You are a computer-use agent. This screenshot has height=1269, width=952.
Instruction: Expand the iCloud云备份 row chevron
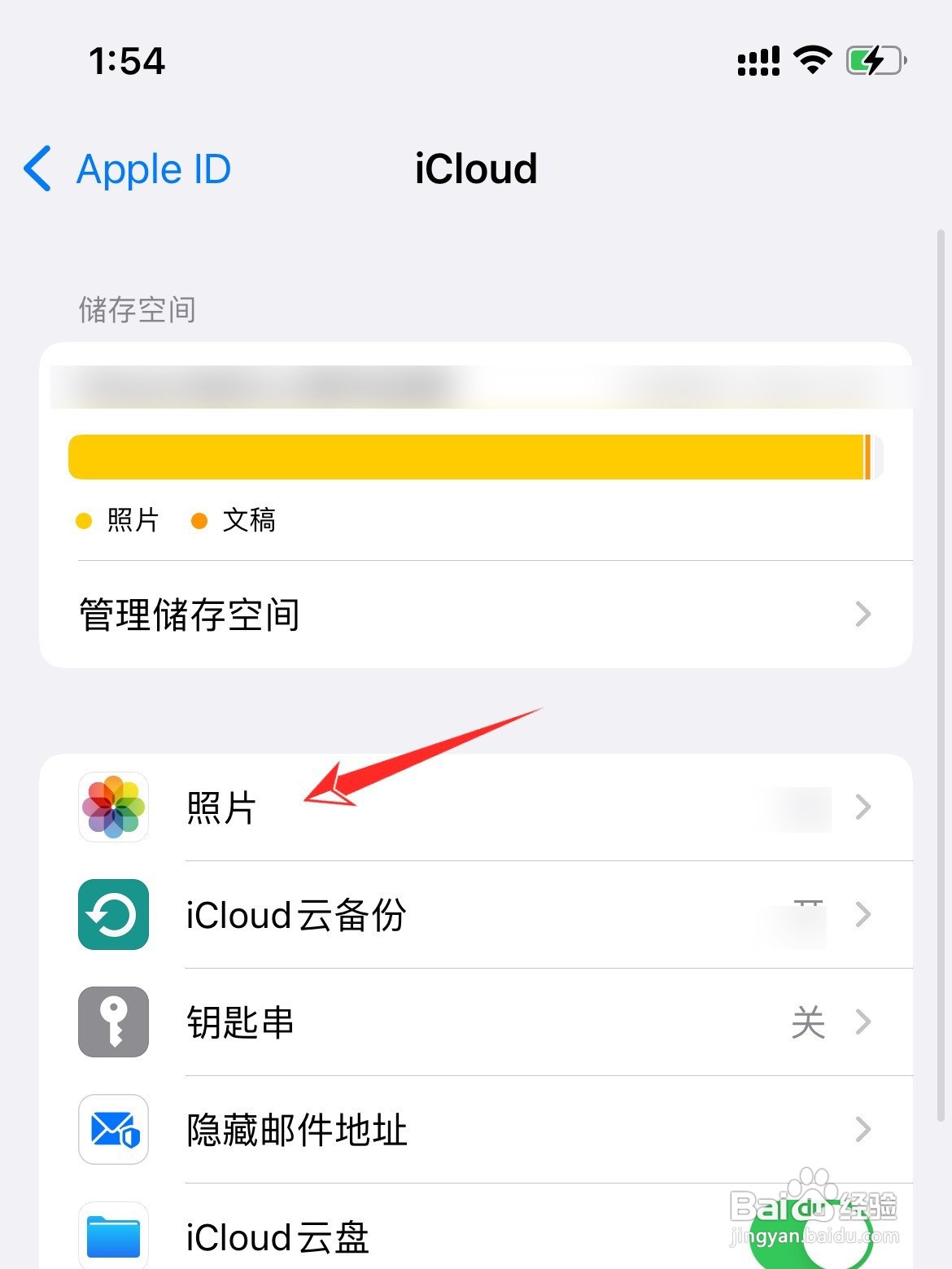click(x=864, y=915)
